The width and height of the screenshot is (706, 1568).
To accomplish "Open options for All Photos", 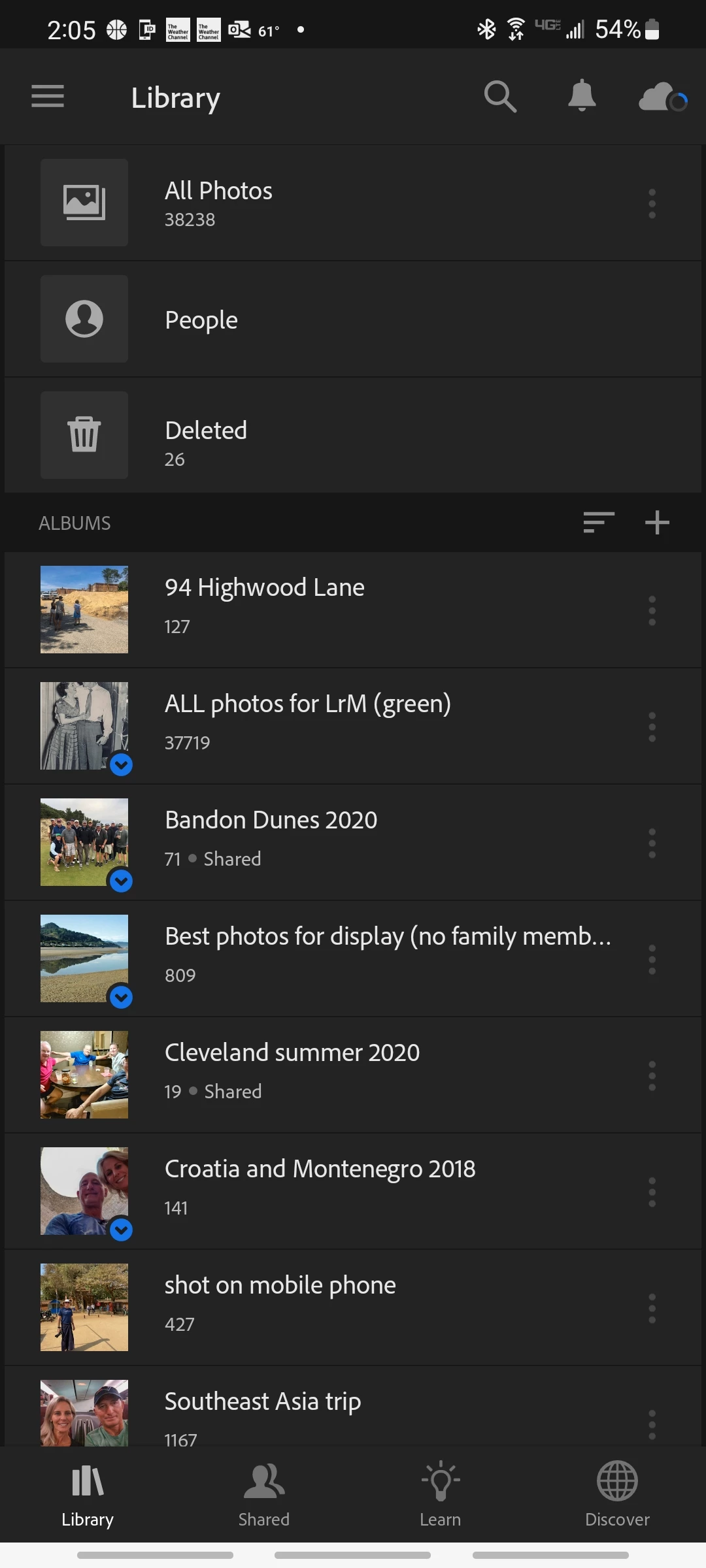I will coord(652,204).
